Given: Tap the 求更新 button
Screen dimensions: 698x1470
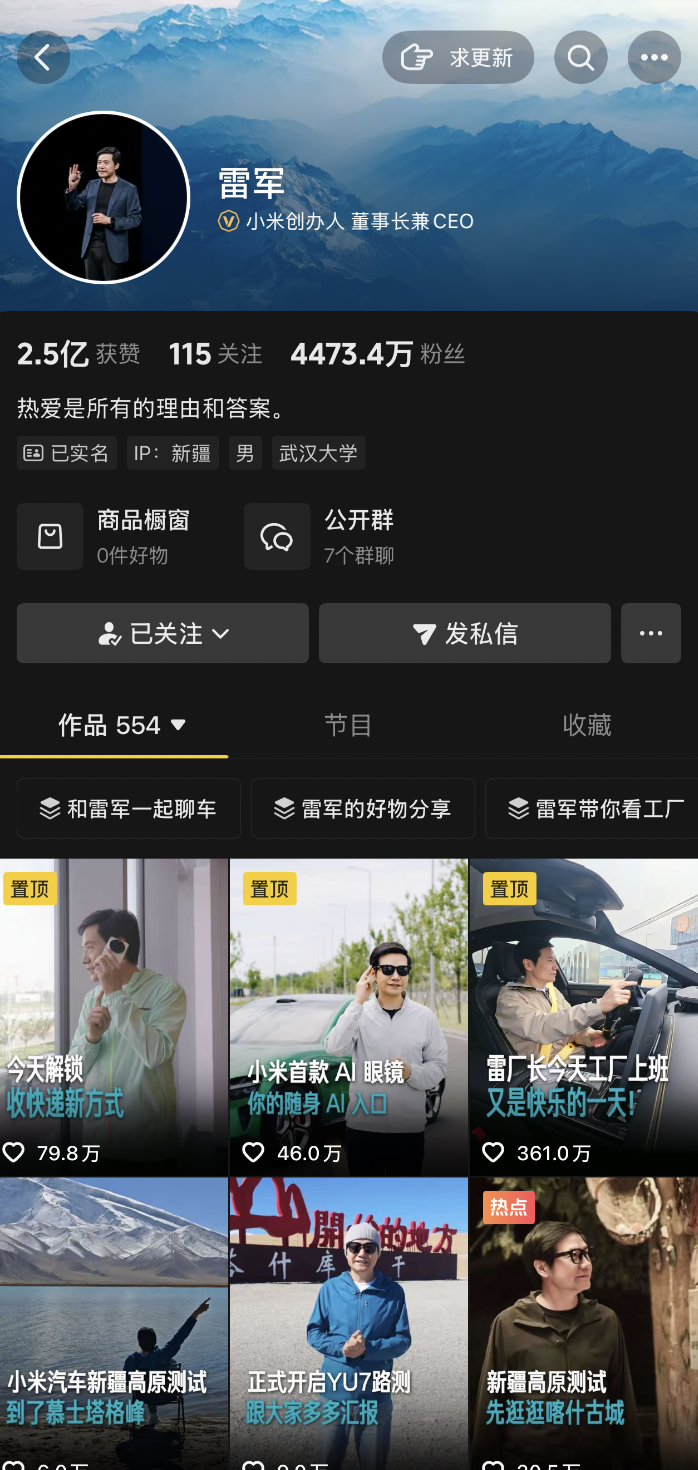Looking at the screenshot, I should (458, 58).
